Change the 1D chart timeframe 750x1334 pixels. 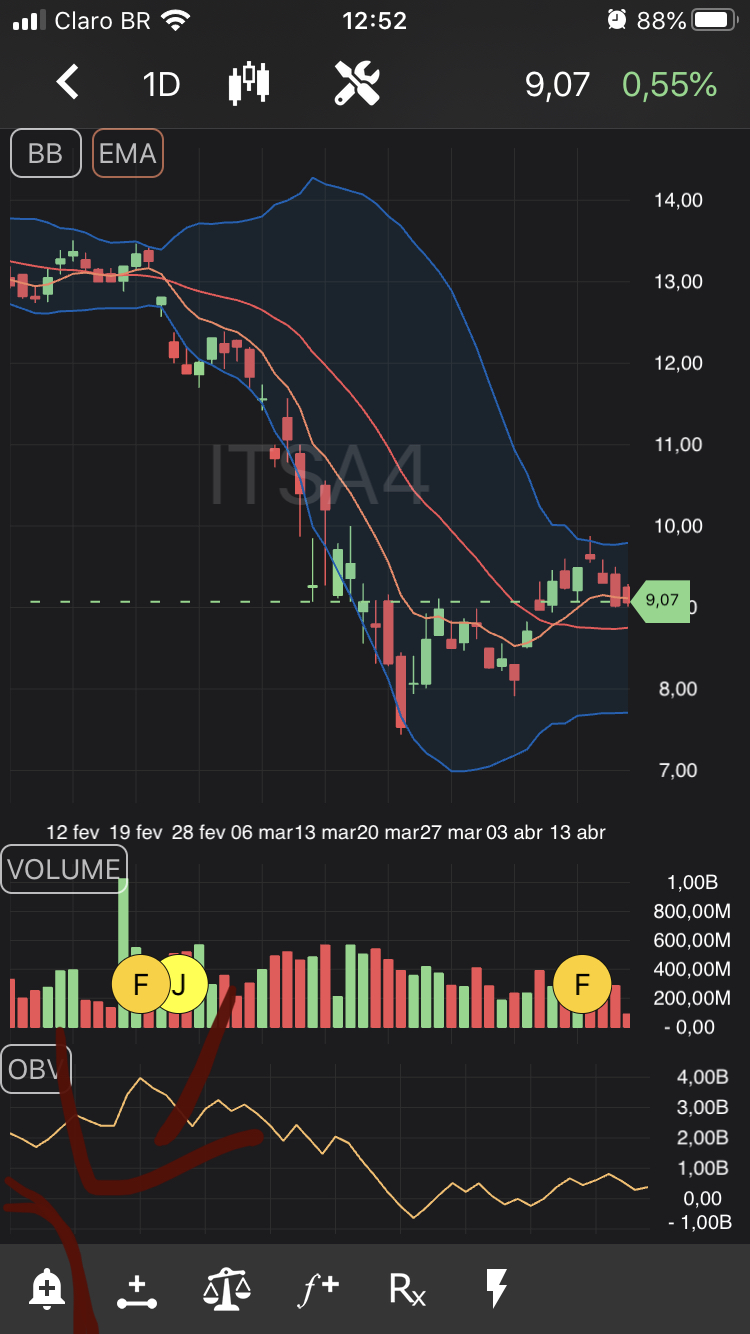point(161,84)
